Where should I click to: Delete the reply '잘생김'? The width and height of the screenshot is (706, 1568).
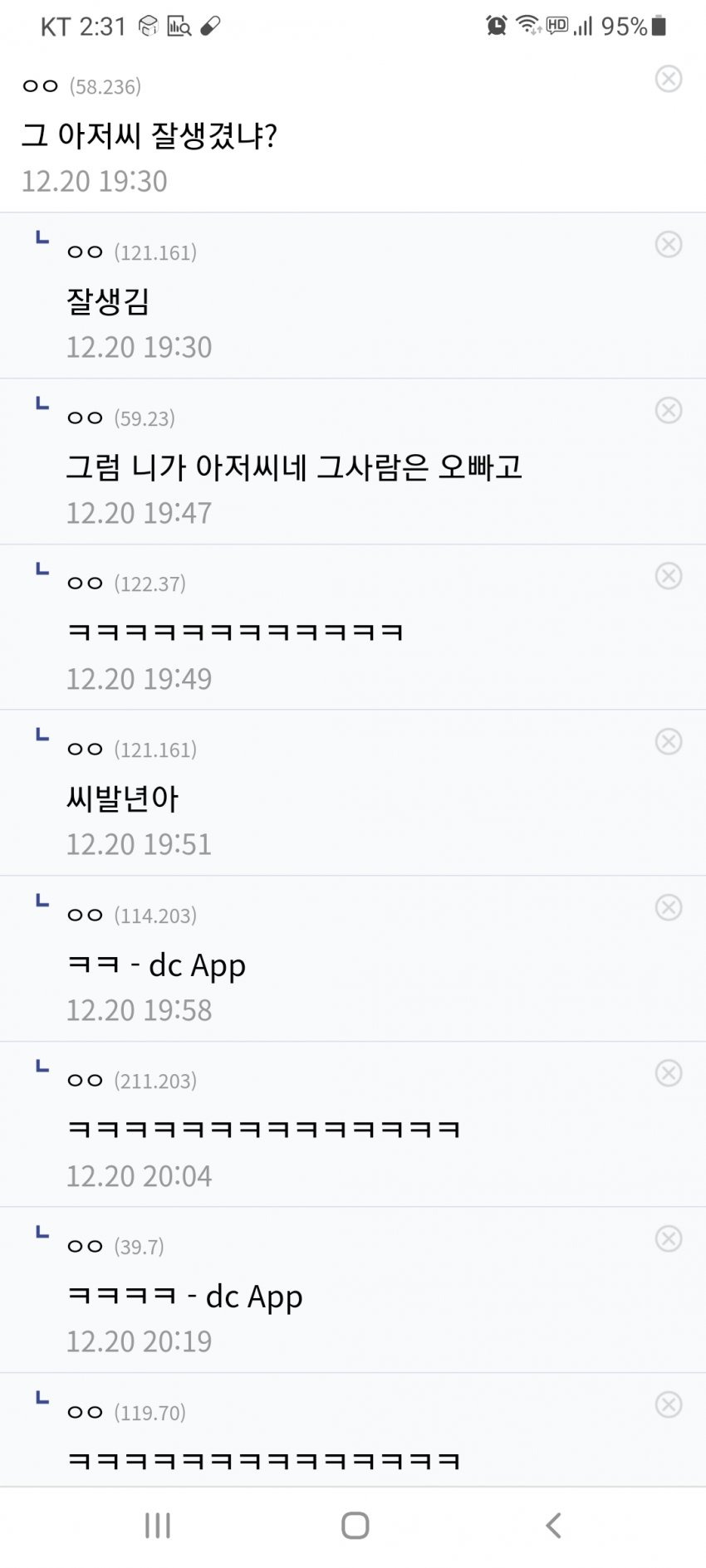tap(669, 245)
